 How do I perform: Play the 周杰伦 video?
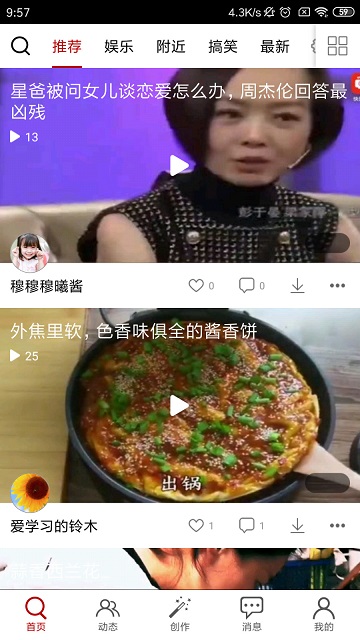click(179, 165)
